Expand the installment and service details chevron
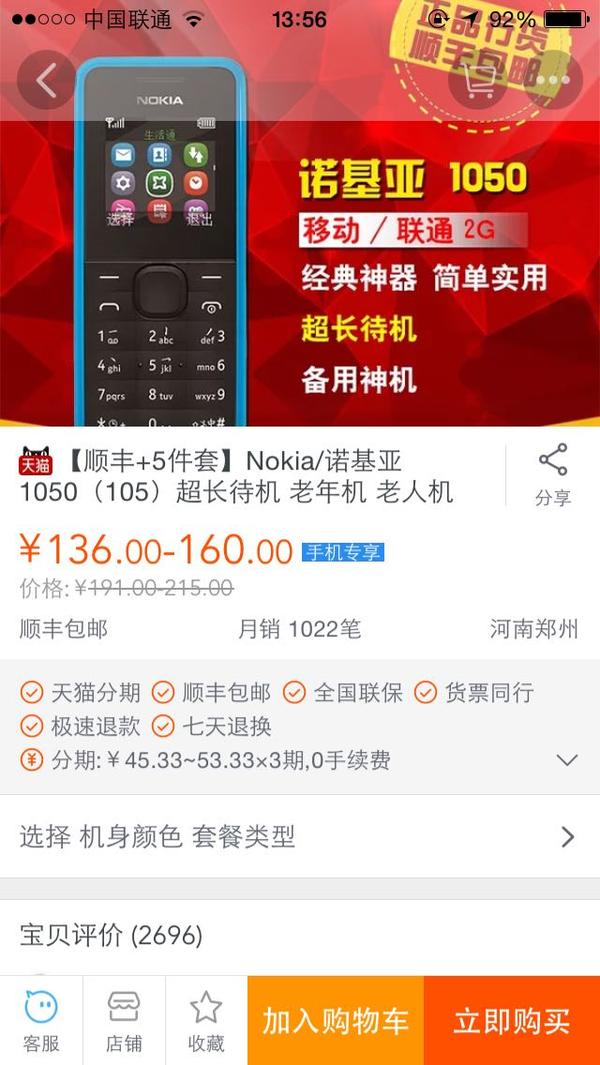This screenshot has width=600, height=1065. point(567,760)
